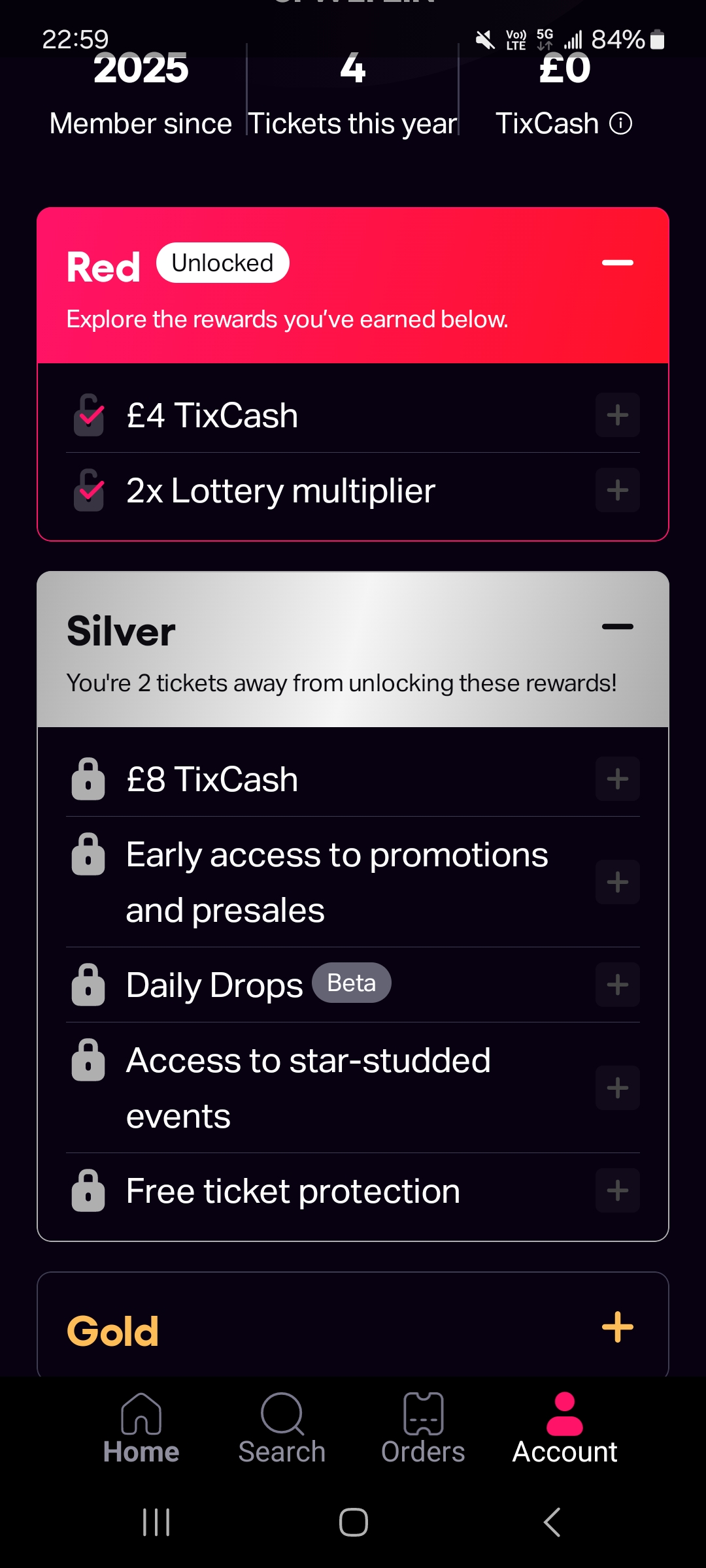Screen dimensions: 706x1568
Task: Expand 2x Lottery multiplier details
Action: (617, 490)
